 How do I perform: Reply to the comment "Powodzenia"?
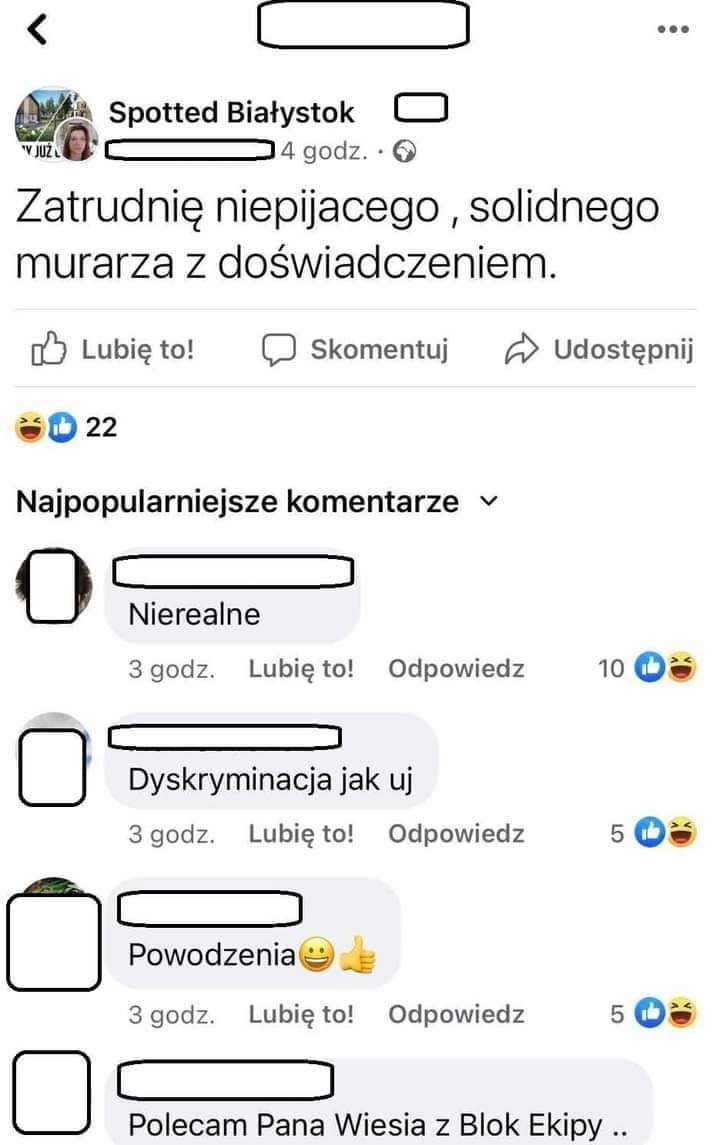pyautogui.click(x=456, y=1014)
